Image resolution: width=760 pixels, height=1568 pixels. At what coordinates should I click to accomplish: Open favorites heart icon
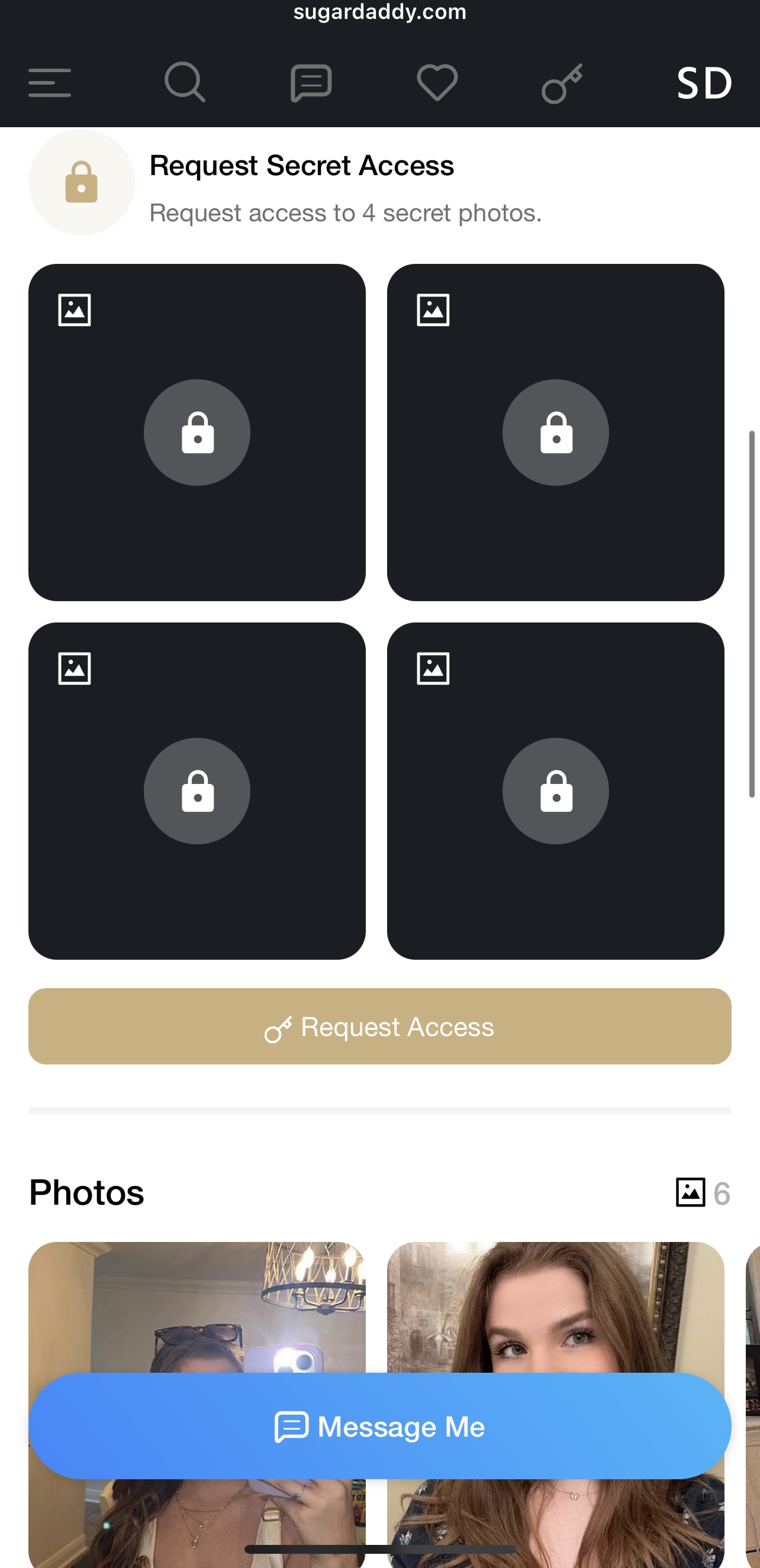point(437,82)
